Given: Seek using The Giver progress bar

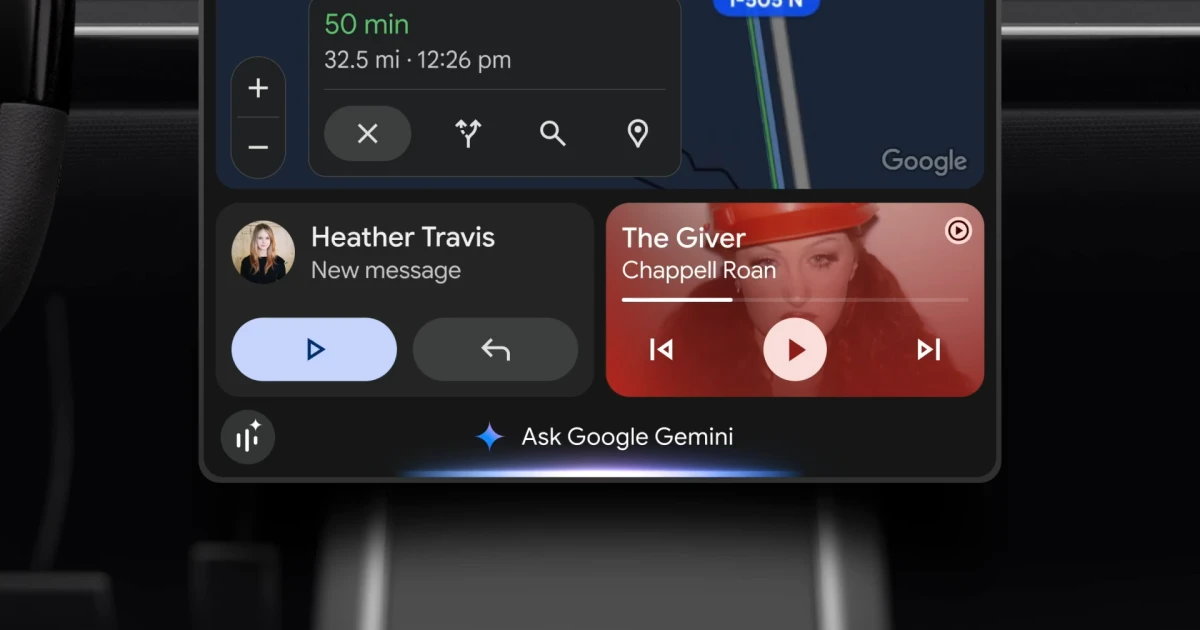Looking at the screenshot, I should coord(794,299).
